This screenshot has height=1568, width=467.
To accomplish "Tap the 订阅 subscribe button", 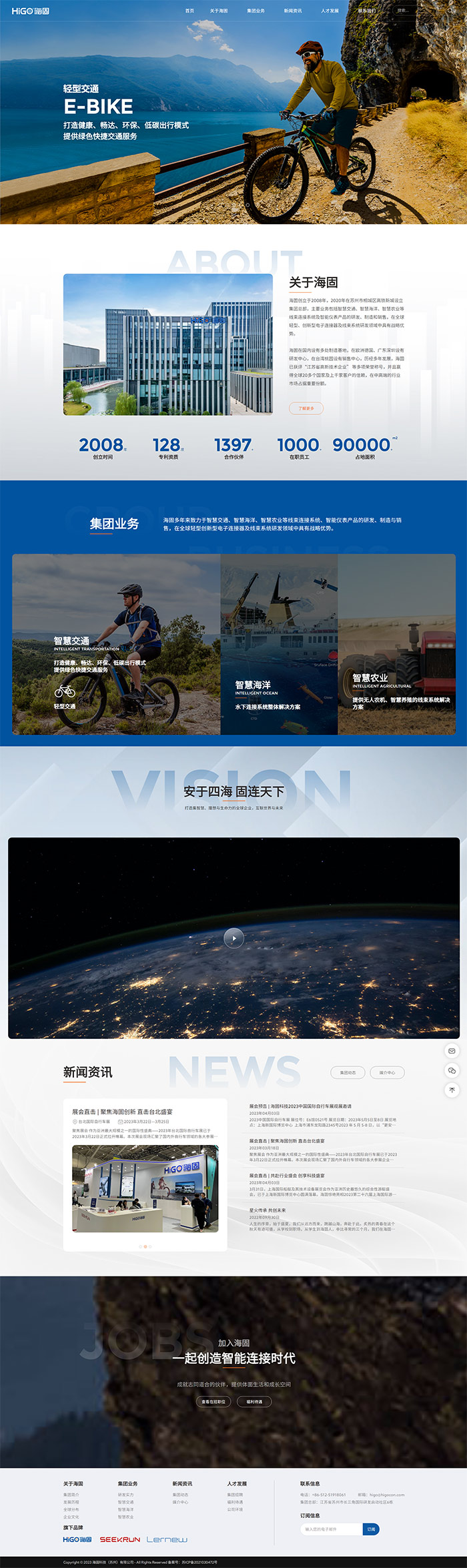I will click(x=372, y=1529).
